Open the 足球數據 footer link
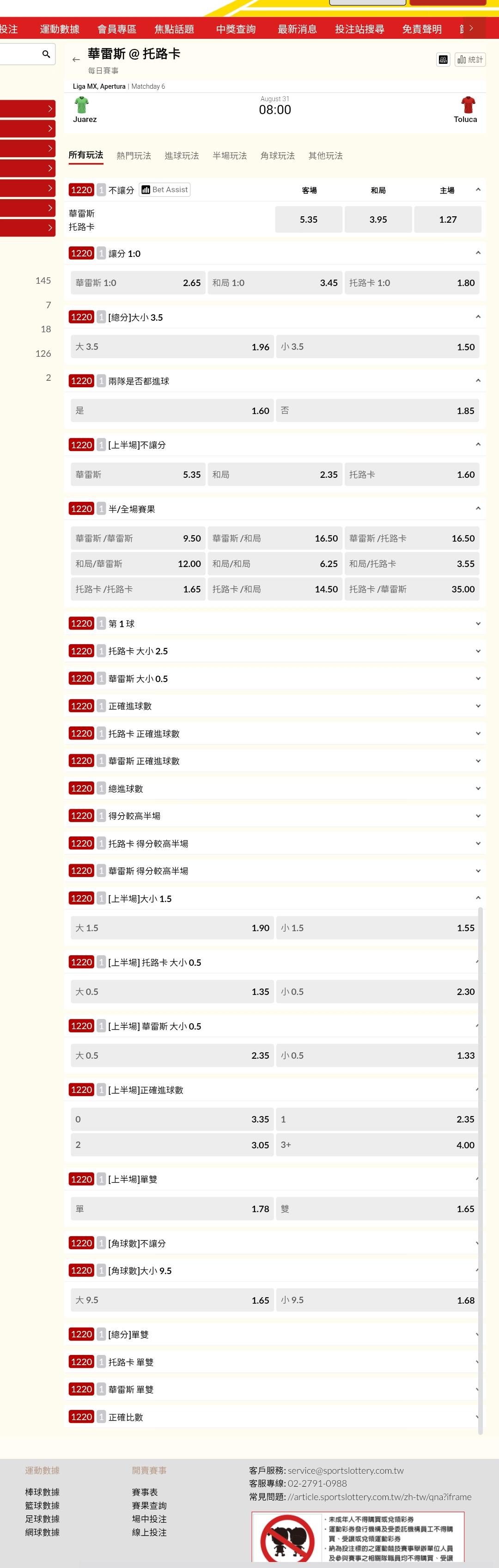This screenshot has width=499, height=1568. [x=43, y=1519]
